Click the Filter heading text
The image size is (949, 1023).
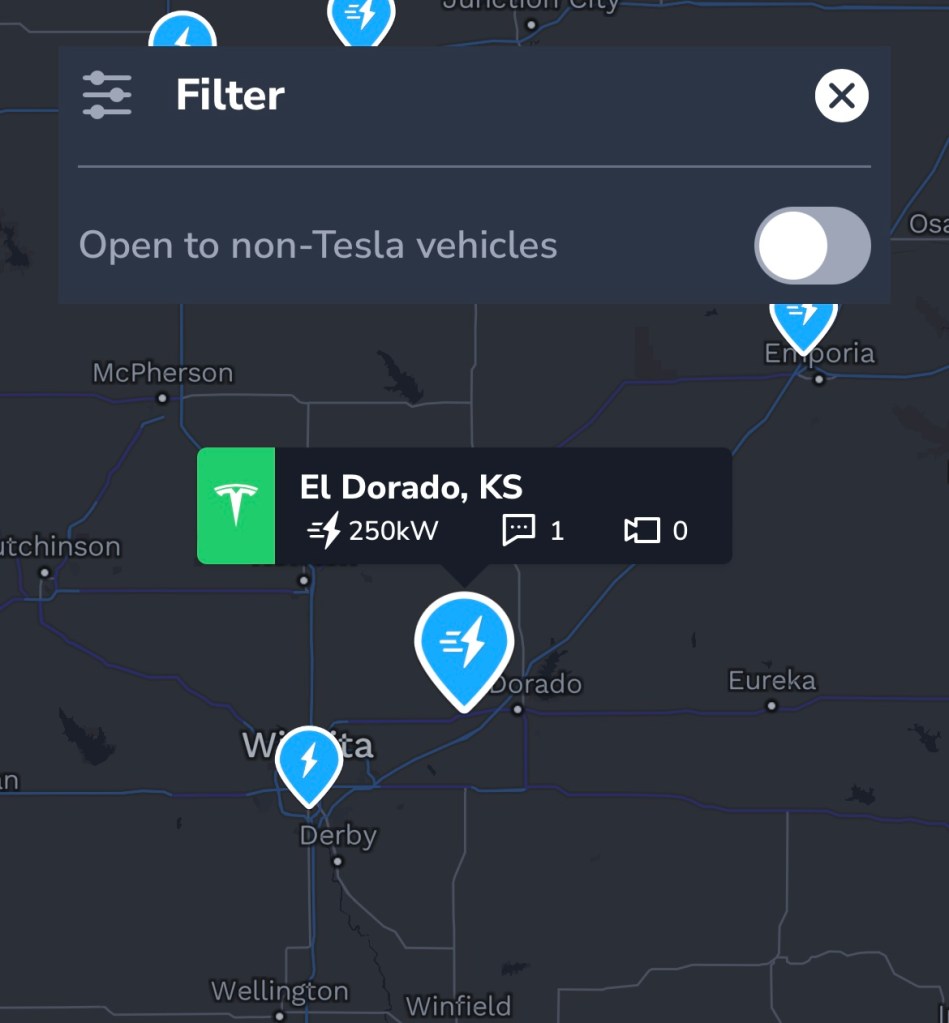point(229,93)
